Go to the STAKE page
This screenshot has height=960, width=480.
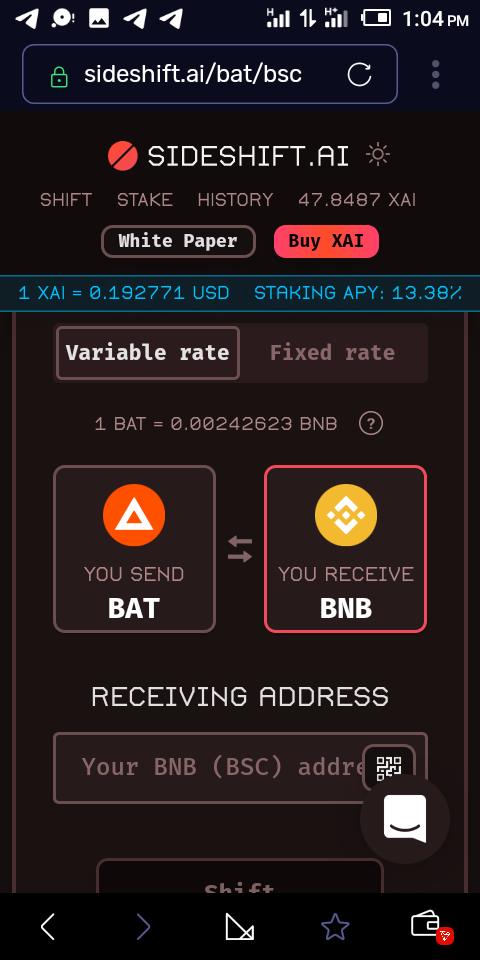pyautogui.click(x=145, y=200)
